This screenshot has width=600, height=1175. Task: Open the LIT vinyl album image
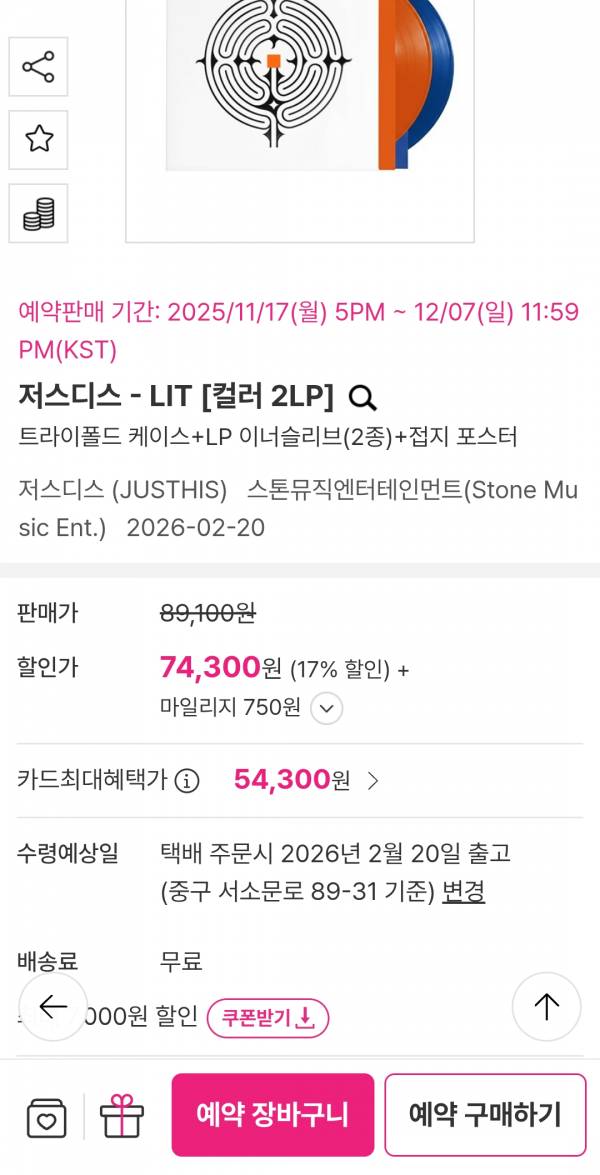pyautogui.click(x=300, y=110)
